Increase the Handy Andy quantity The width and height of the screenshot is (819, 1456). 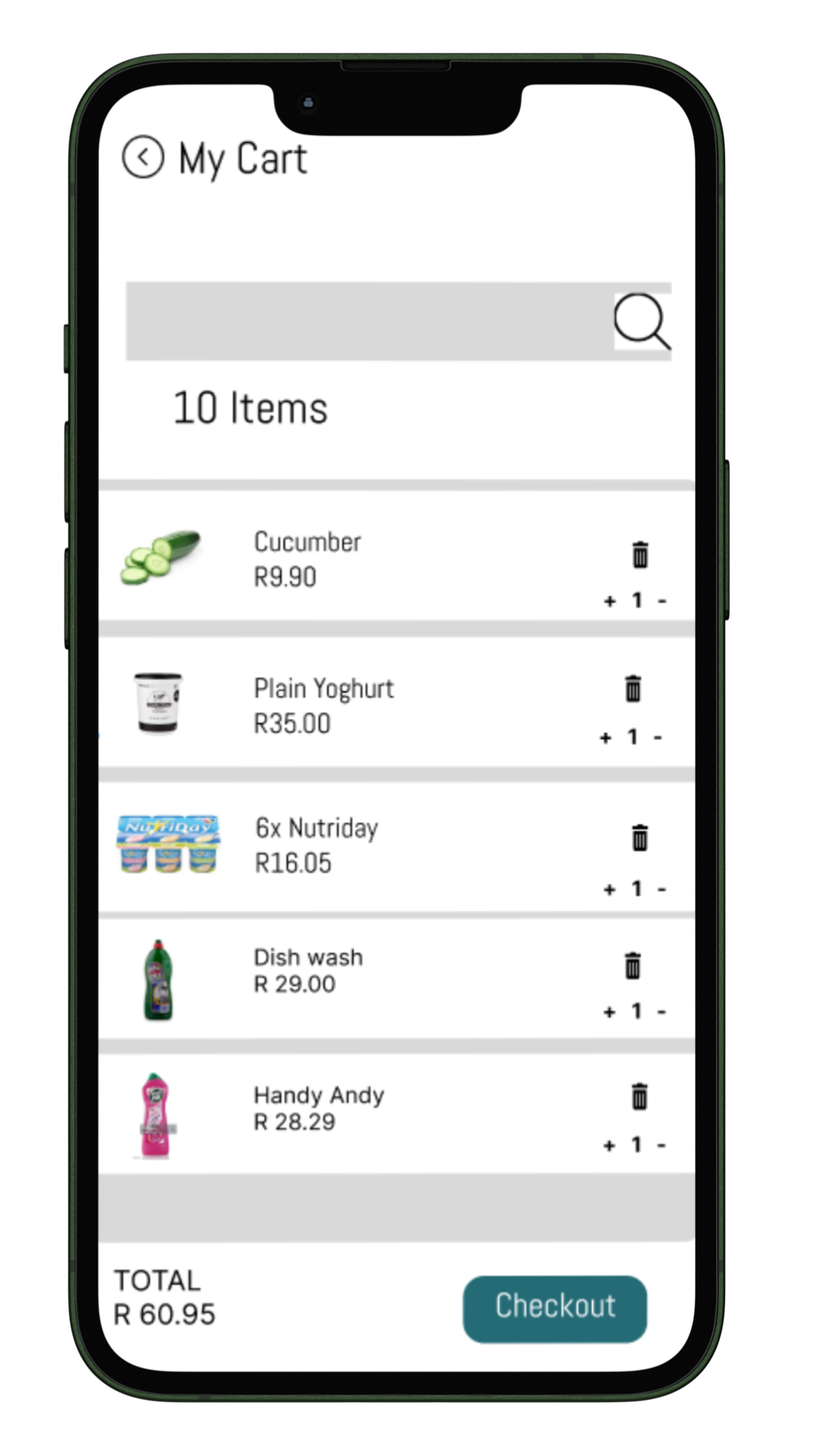pyautogui.click(x=609, y=1146)
